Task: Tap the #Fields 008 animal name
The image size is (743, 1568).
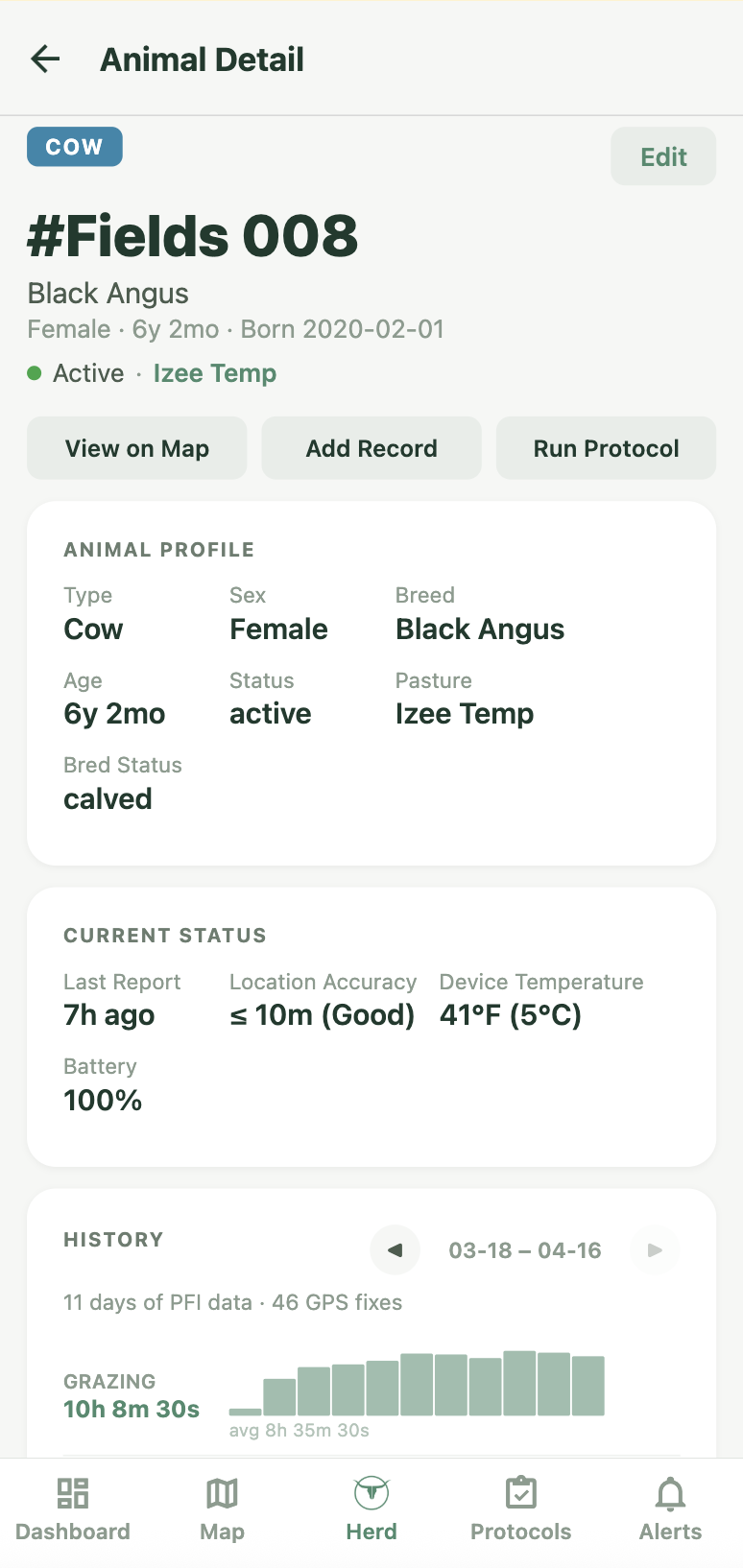Action: point(192,235)
